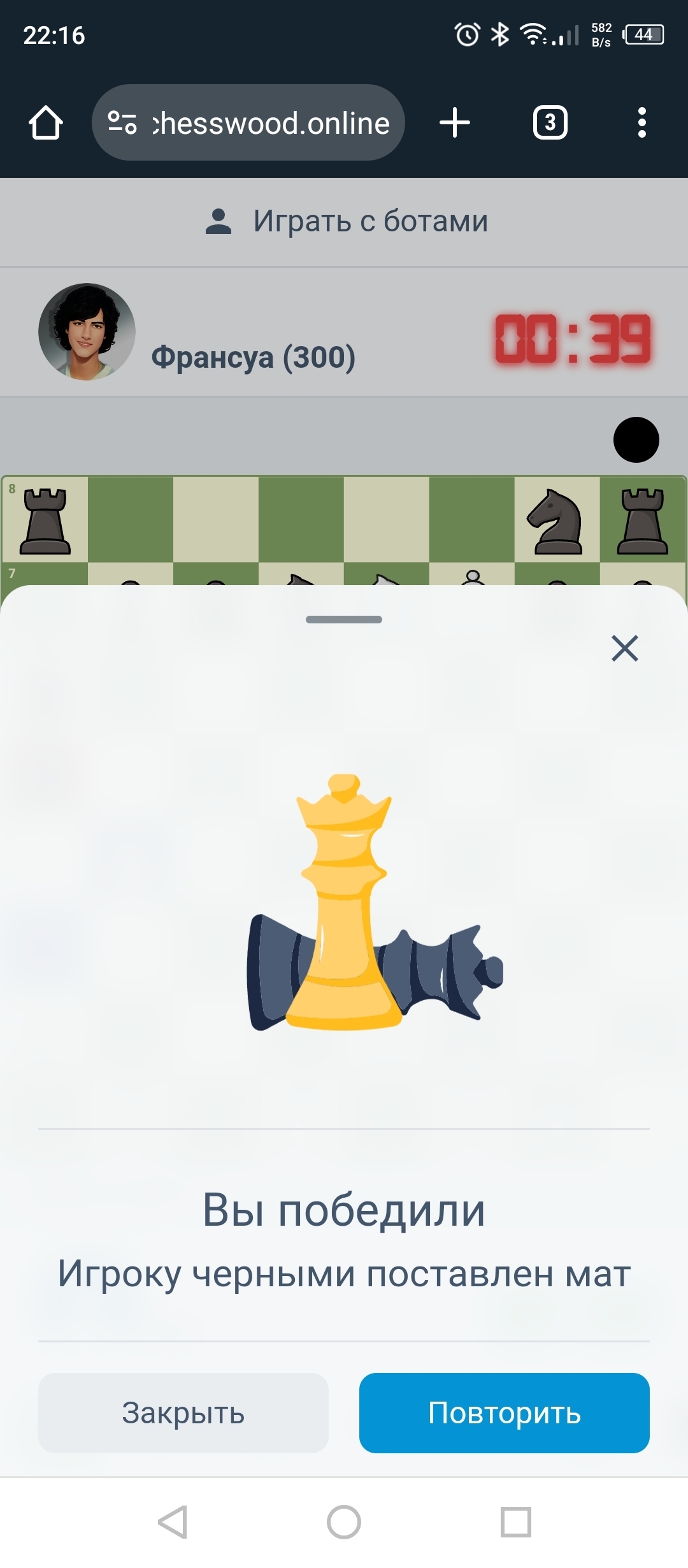This screenshot has height=1568, width=688.
Task: View Франсуа's bot profile picture
Action: pyautogui.click(x=87, y=332)
